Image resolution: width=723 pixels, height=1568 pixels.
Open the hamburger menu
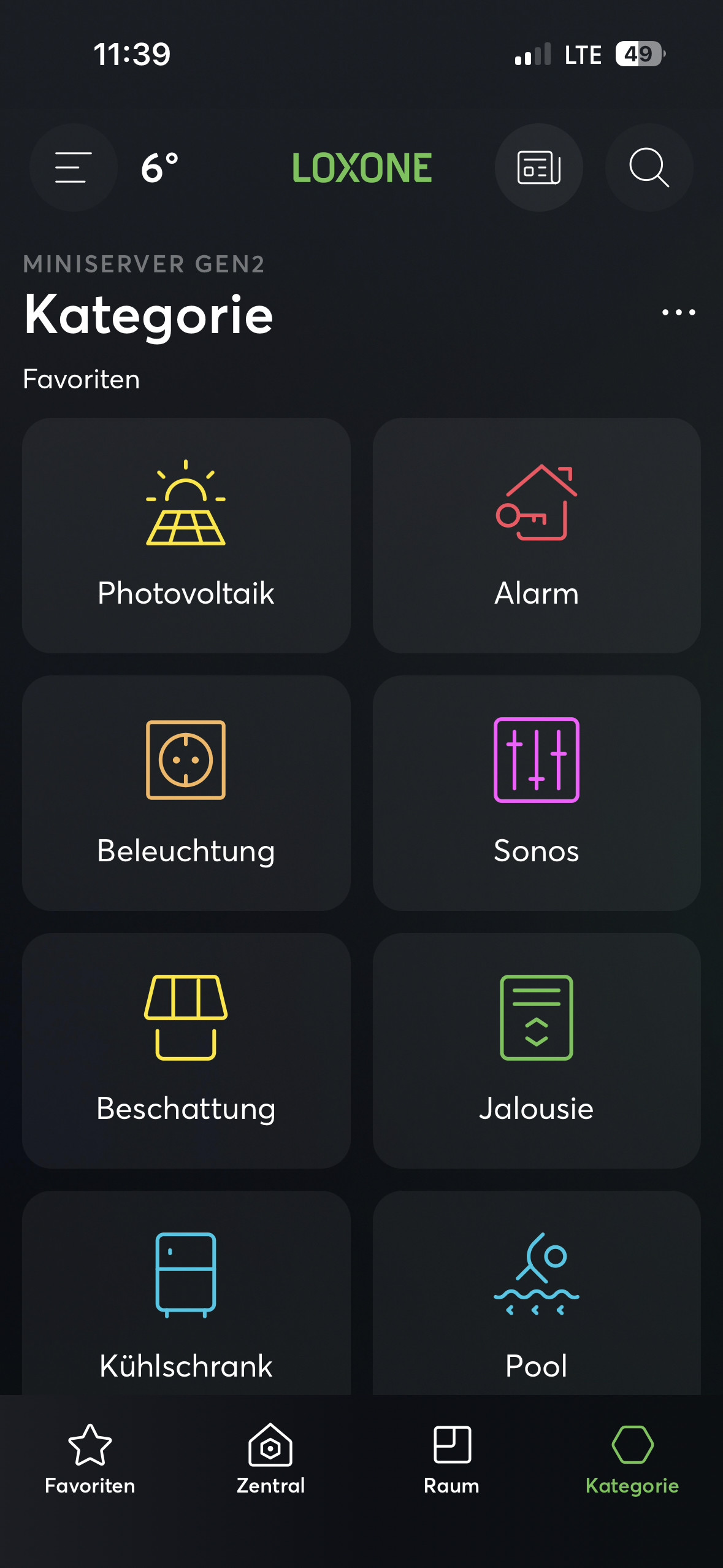coord(73,167)
